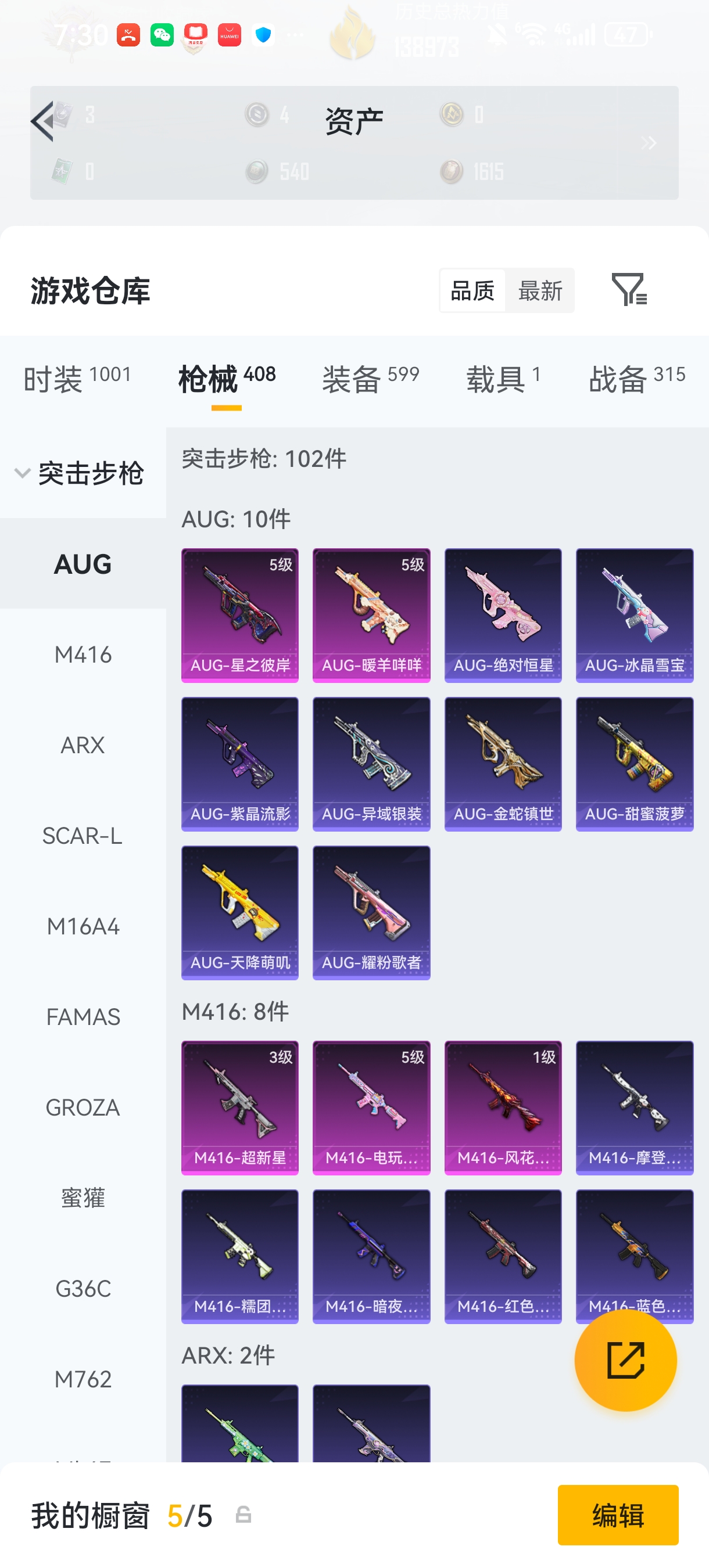Image resolution: width=709 pixels, height=1568 pixels.
Task: Select M416 in the side list
Action: tap(83, 654)
